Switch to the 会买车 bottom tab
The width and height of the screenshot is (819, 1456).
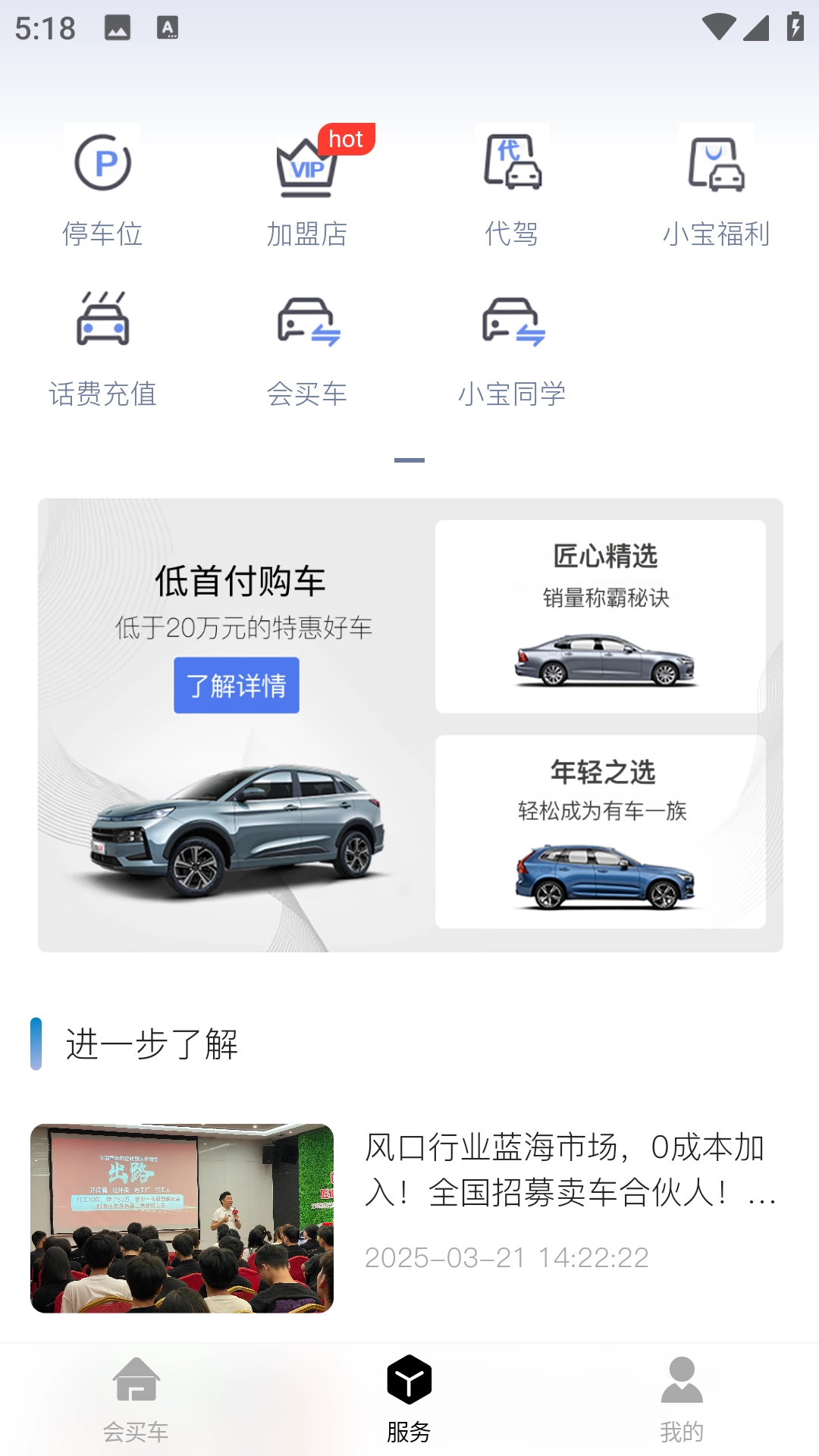tap(136, 1400)
